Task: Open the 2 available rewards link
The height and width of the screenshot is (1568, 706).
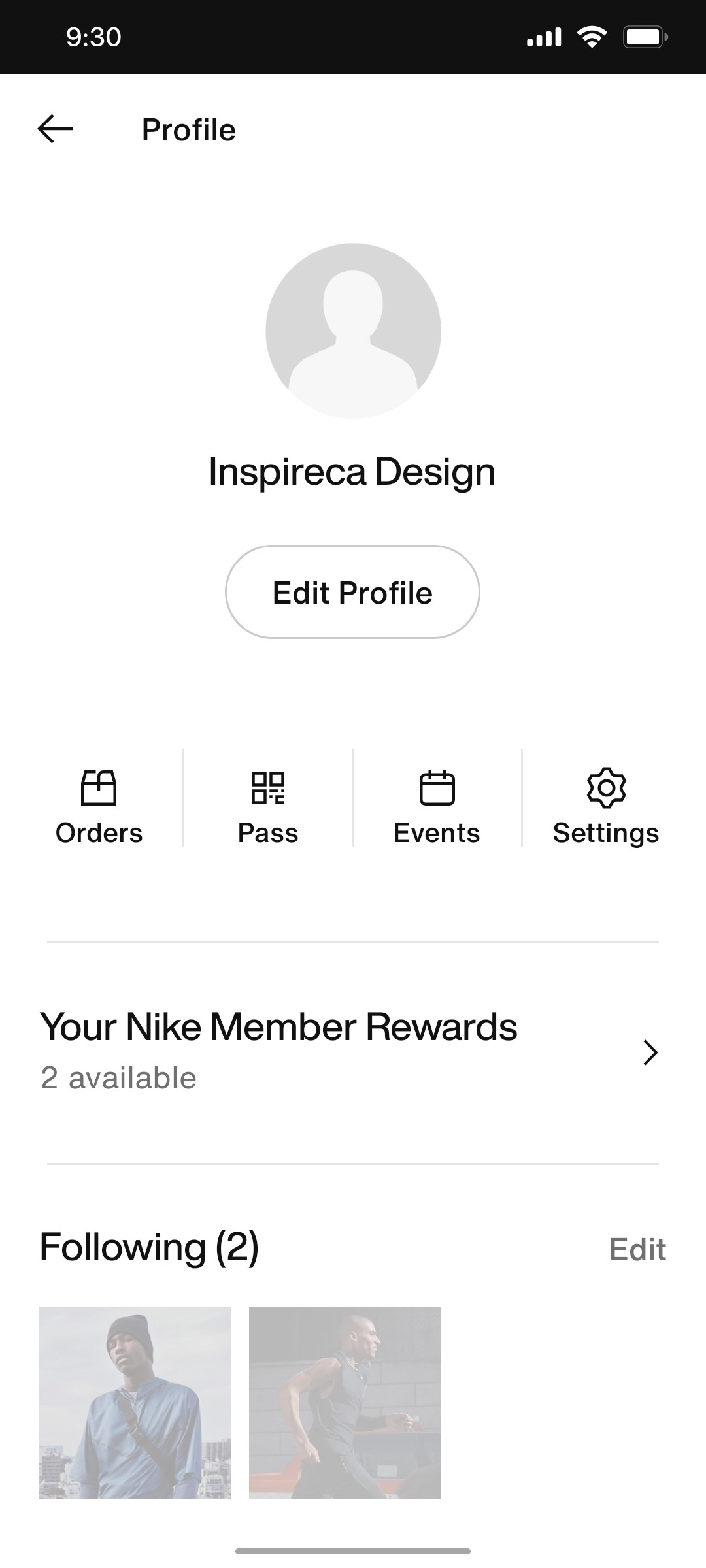Action: (118, 1079)
